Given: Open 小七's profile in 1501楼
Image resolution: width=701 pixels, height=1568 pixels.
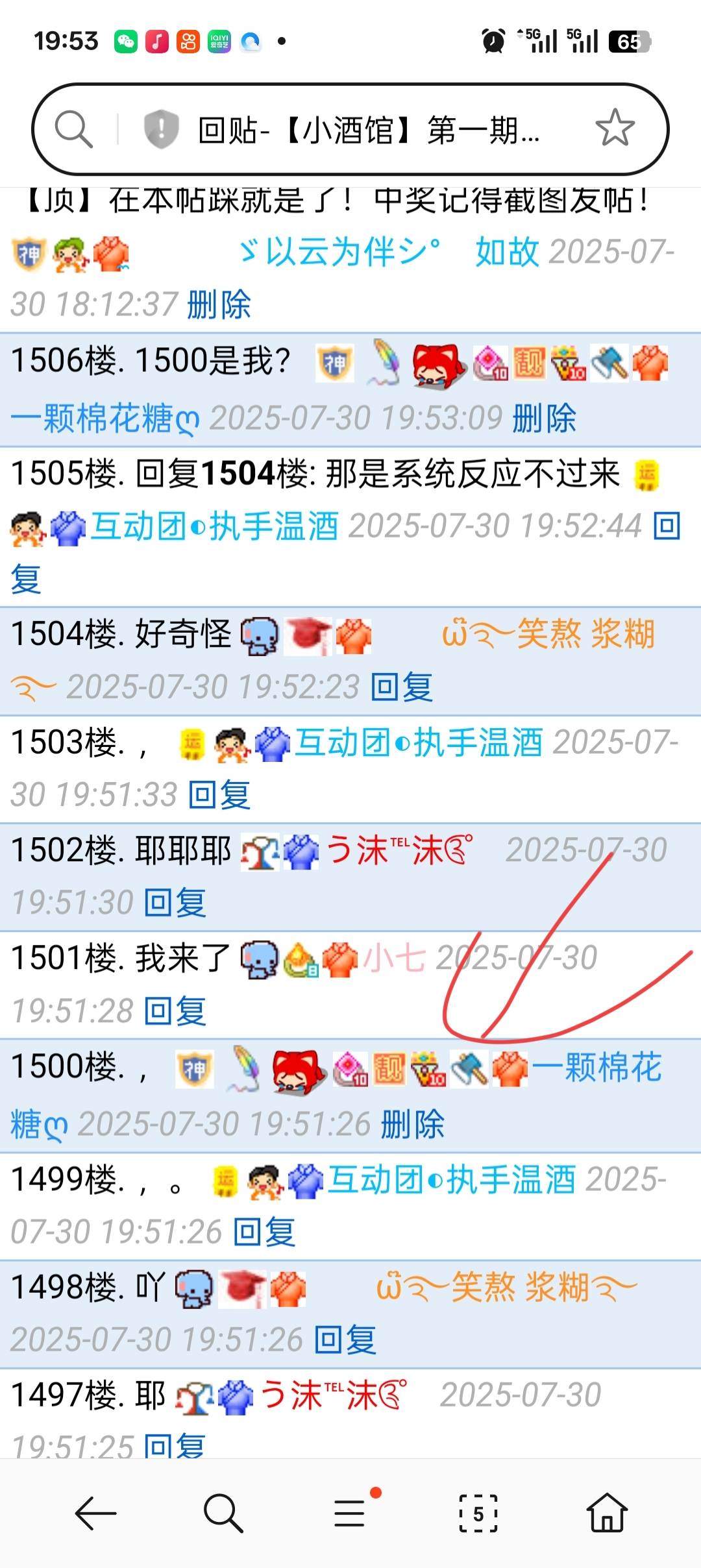Looking at the screenshot, I should (395, 959).
